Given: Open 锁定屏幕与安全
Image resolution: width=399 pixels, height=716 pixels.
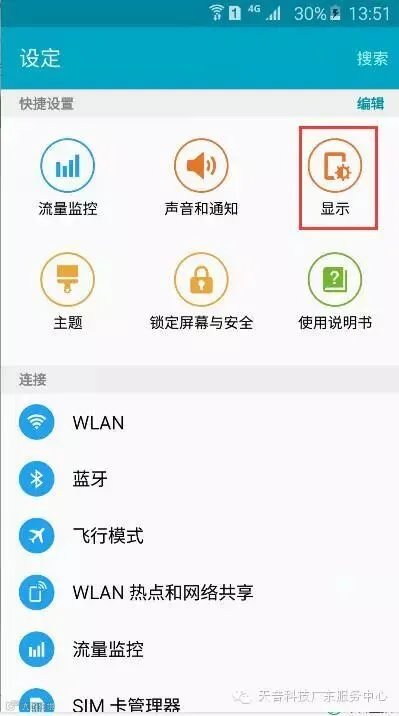Looking at the screenshot, I should [201, 292].
